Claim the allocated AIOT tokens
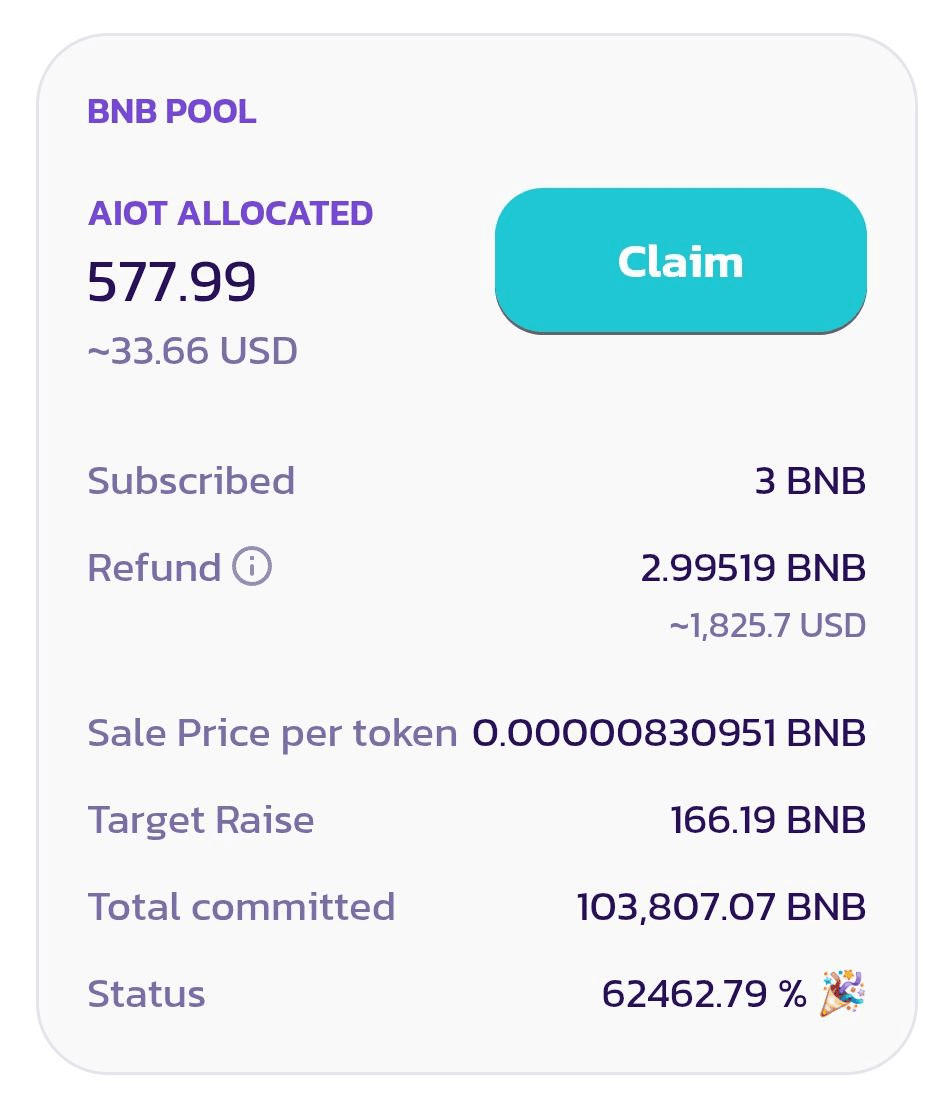The image size is (926, 1095). click(x=680, y=261)
